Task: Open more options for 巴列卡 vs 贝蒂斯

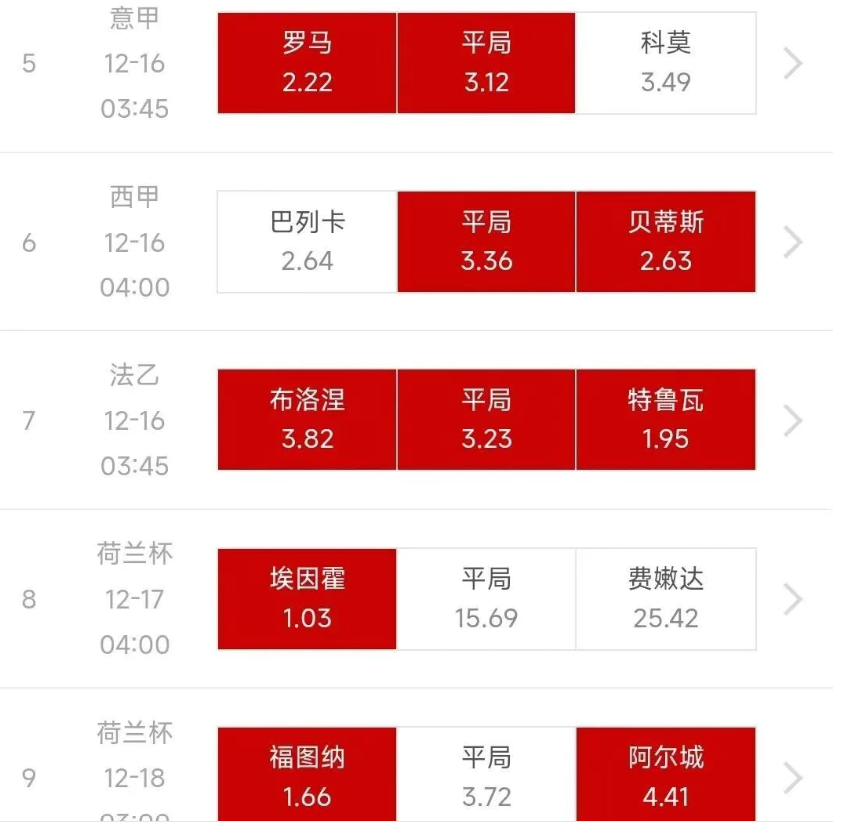Action: 793,242
